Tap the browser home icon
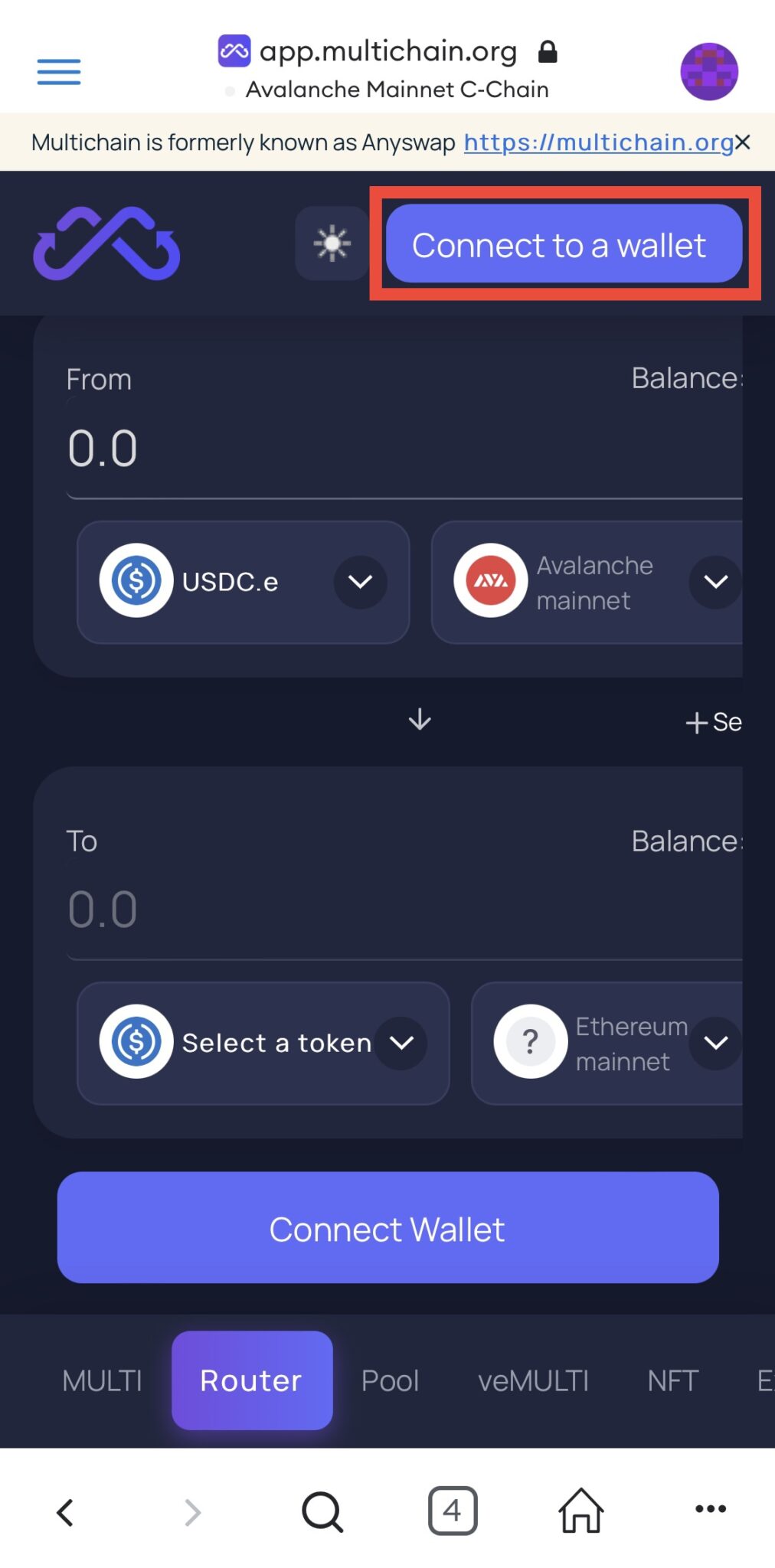 [580, 1510]
